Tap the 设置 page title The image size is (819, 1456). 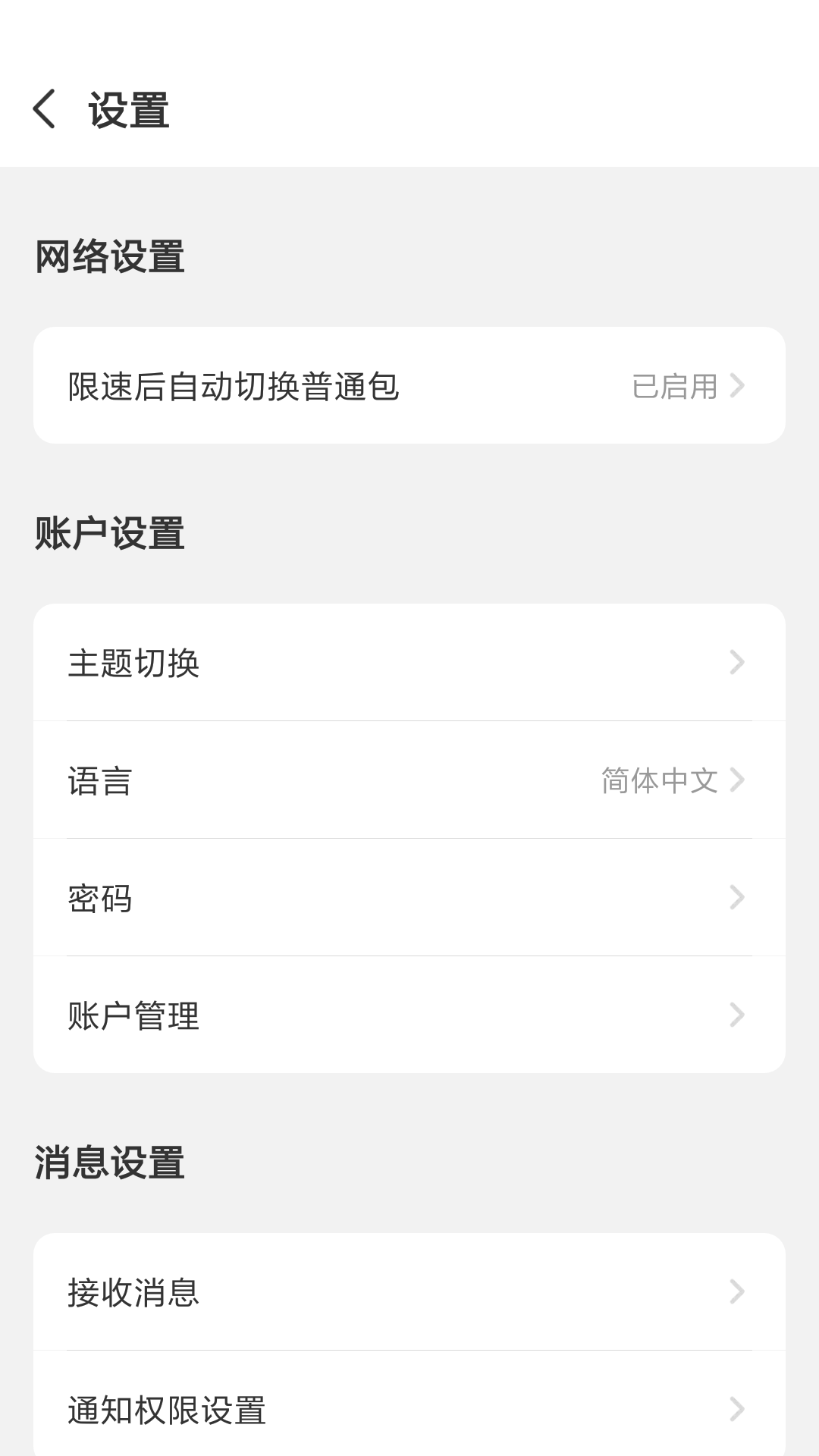click(129, 108)
